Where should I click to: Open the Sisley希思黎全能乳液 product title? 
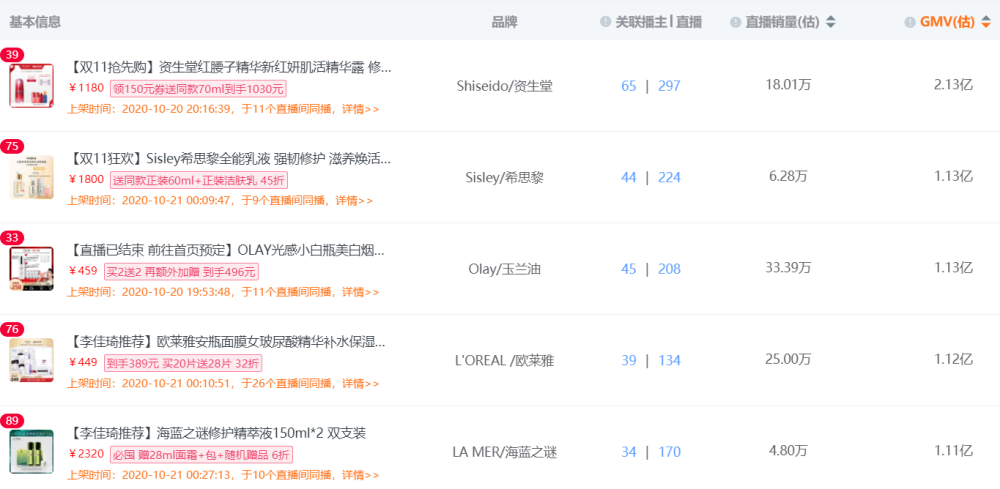pos(231,158)
